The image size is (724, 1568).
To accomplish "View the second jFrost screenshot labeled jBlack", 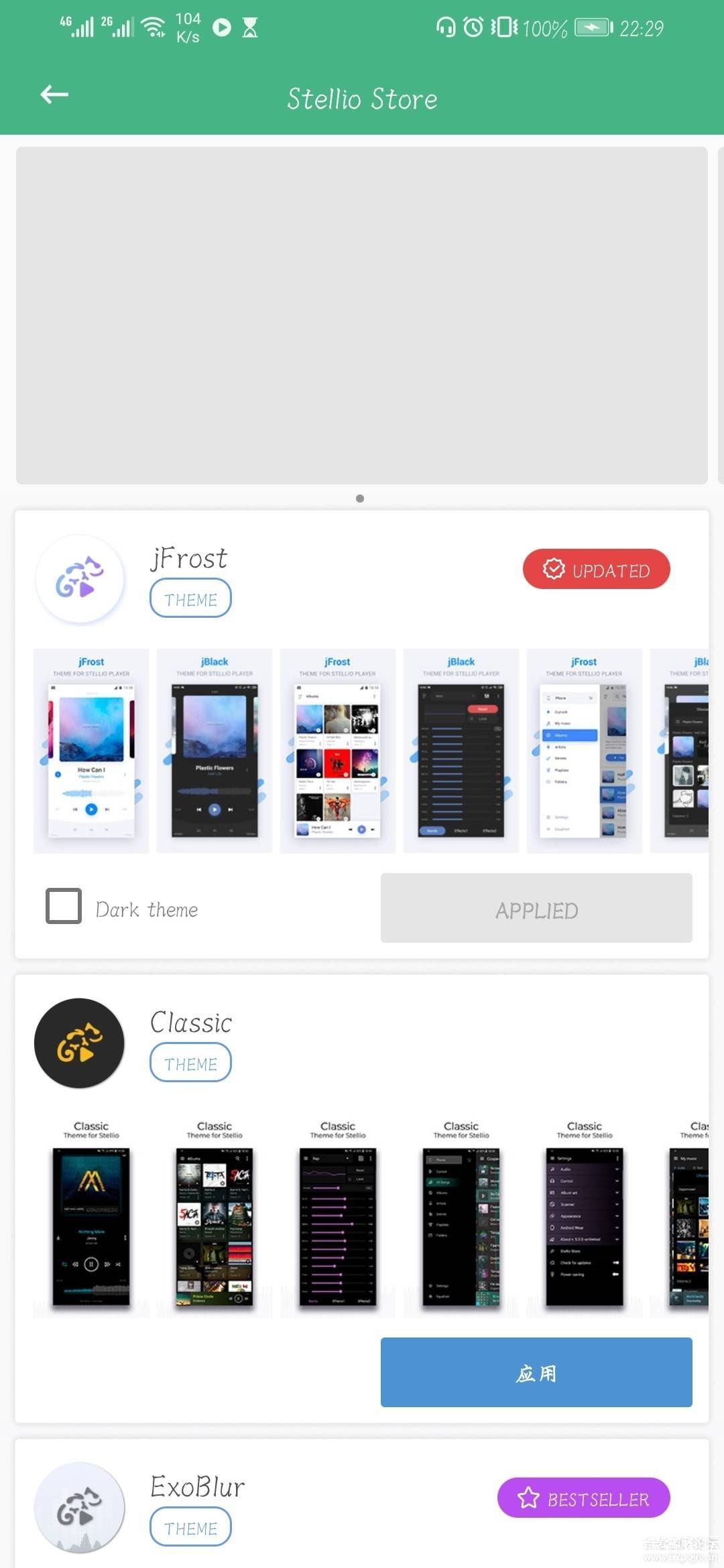I will (x=215, y=750).
